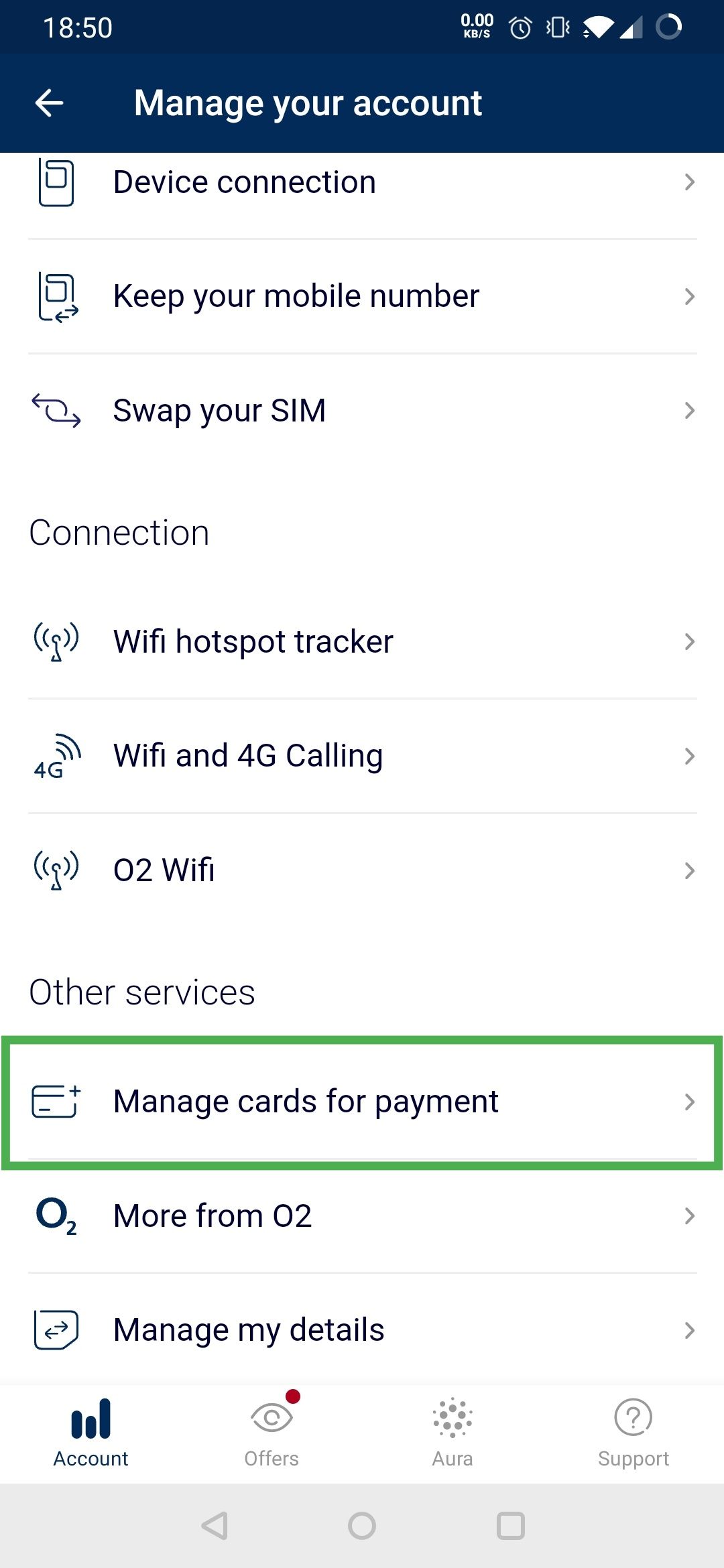Select the payment card icon
This screenshot has height=1568, width=724.
(56, 1102)
